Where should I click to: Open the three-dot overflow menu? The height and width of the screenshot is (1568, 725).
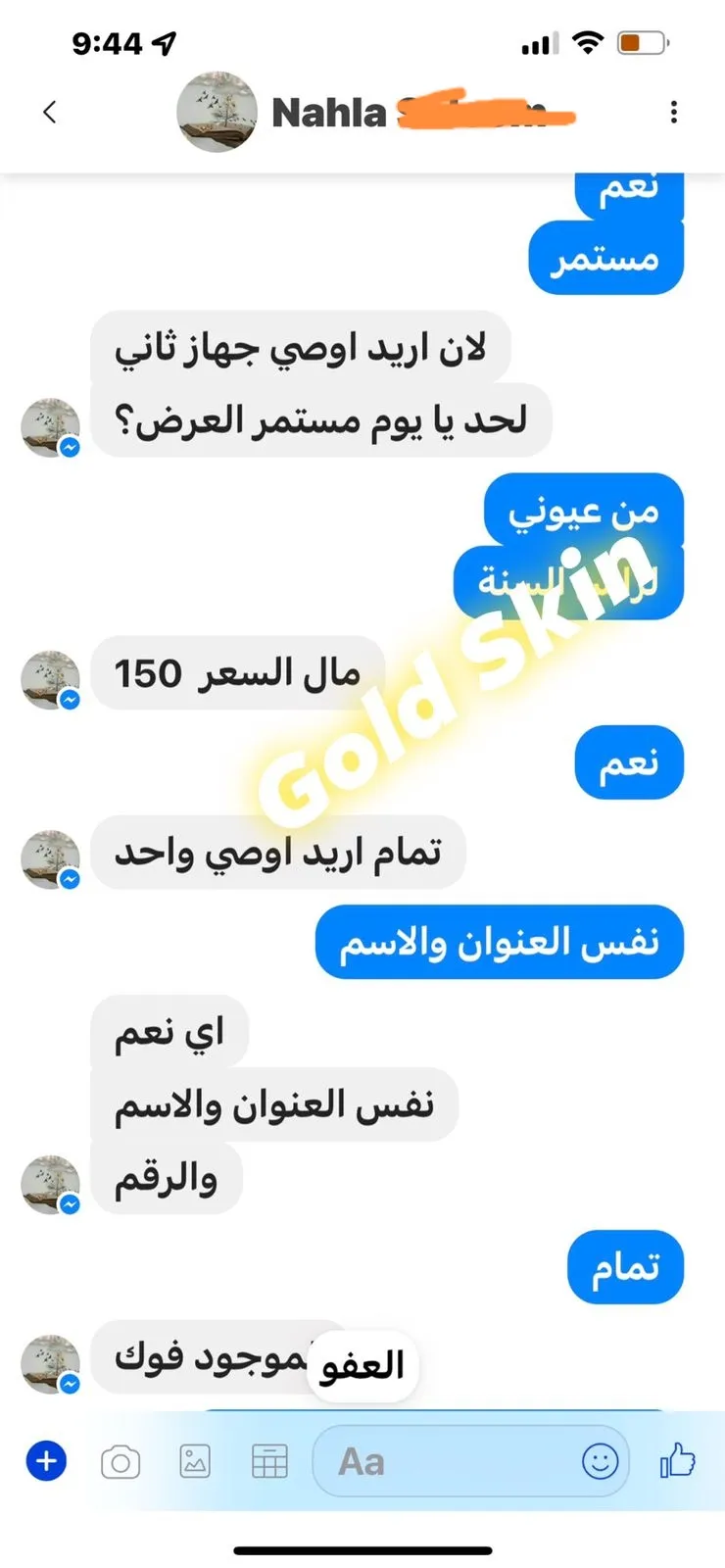coord(673,113)
